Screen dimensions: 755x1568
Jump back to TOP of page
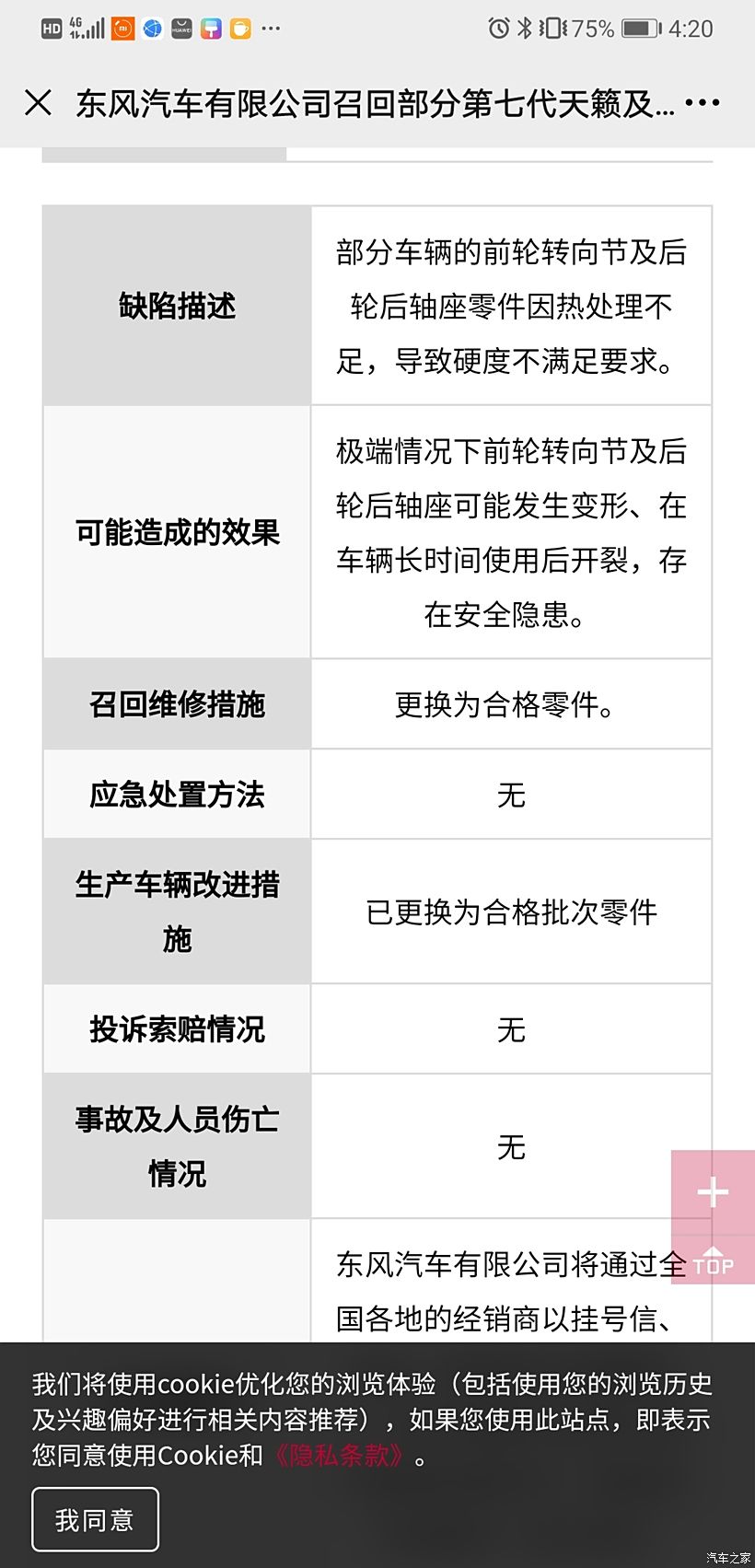click(x=713, y=1260)
